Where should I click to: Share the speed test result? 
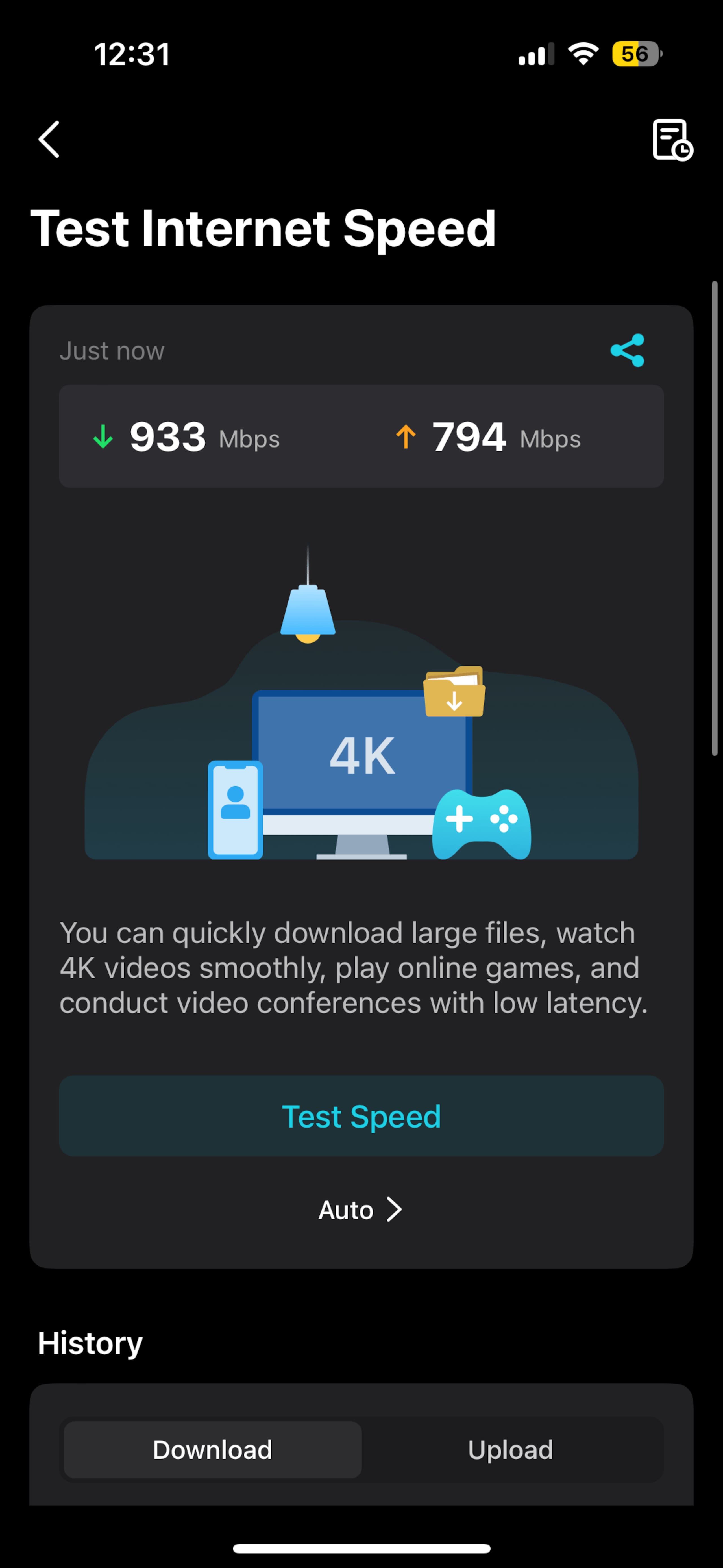tap(627, 350)
